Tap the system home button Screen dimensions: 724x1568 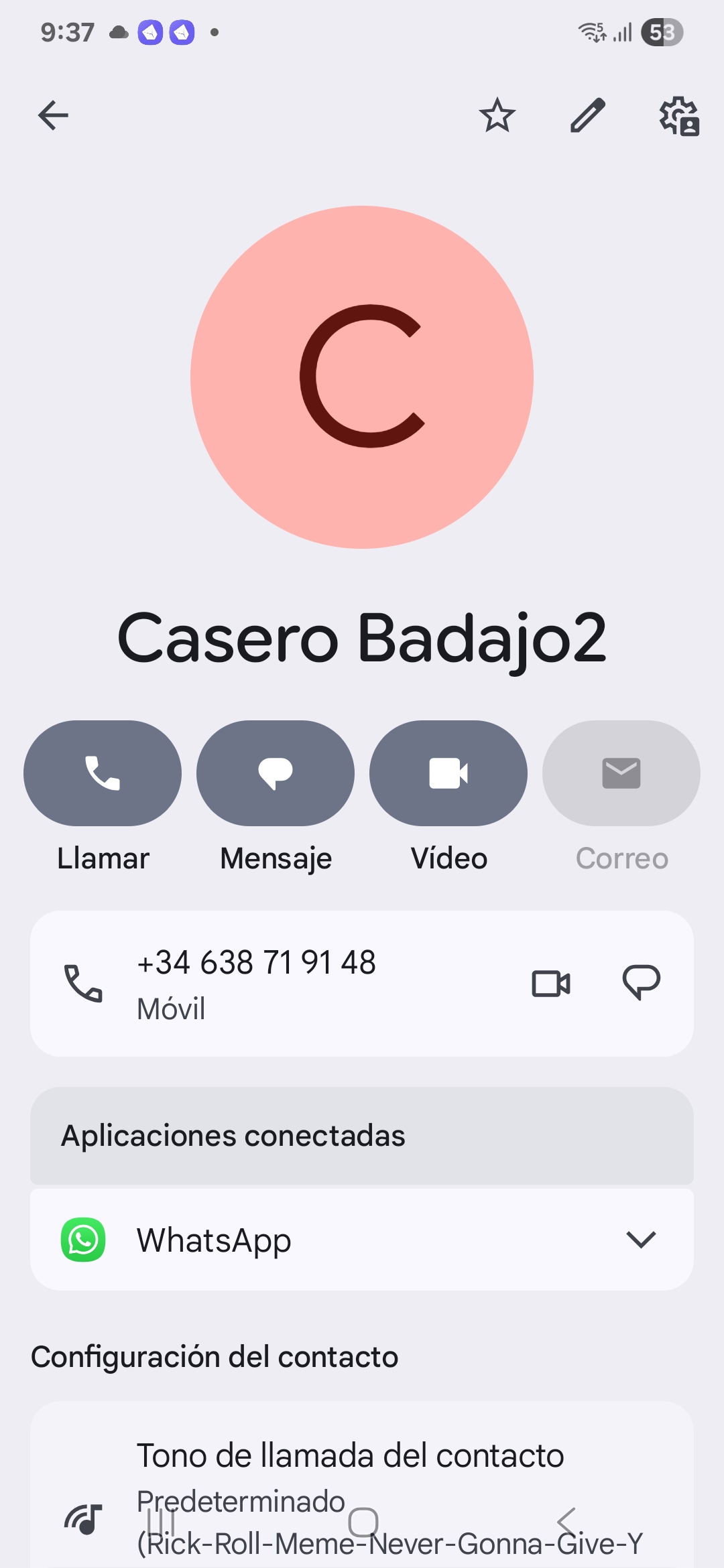pyautogui.click(x=363, y=1522)
